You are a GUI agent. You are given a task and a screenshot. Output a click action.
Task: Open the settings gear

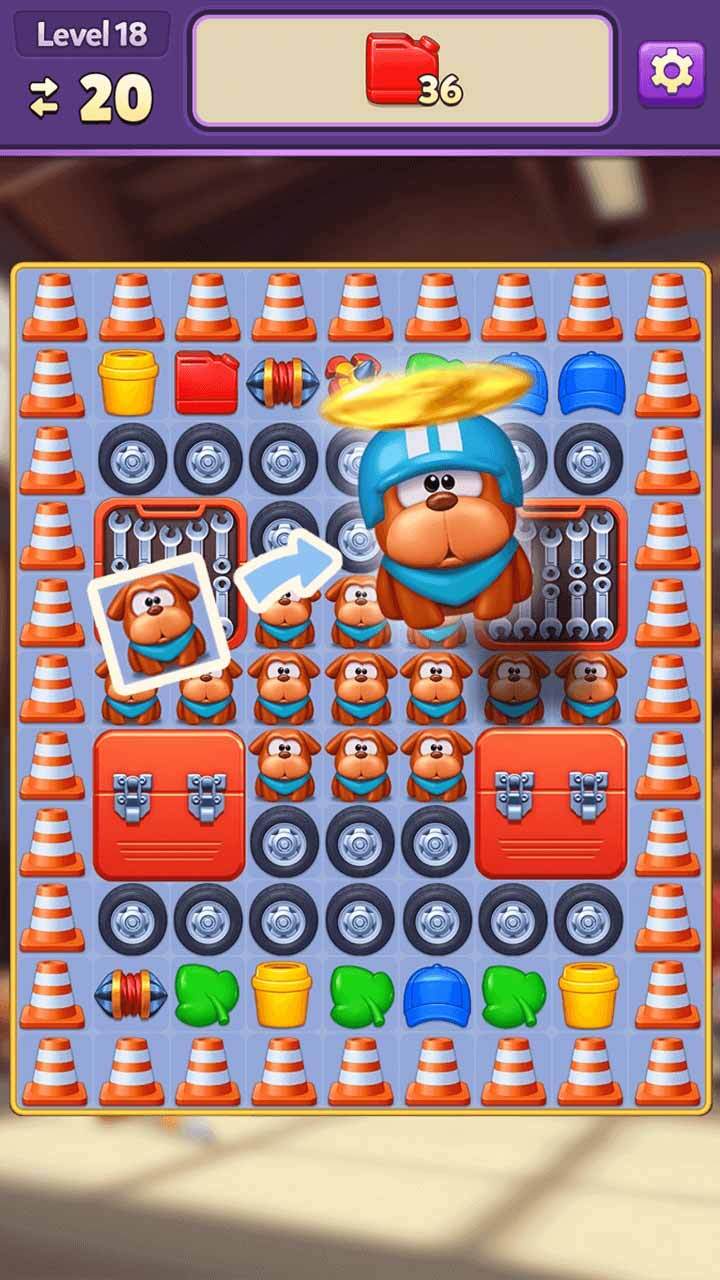pyautogui.click(x=671, y=73)
